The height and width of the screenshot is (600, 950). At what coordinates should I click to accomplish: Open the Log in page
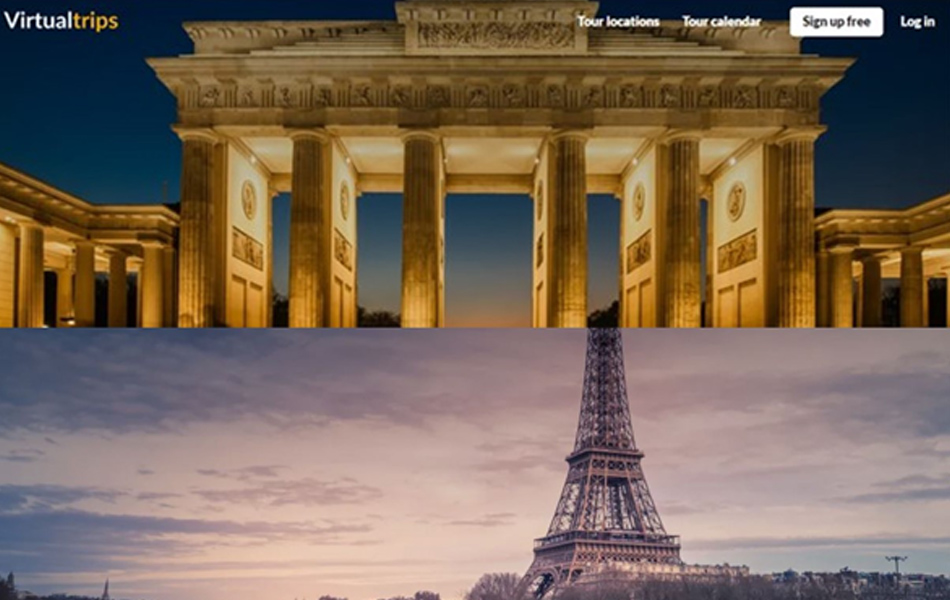[x=916, y=21]
